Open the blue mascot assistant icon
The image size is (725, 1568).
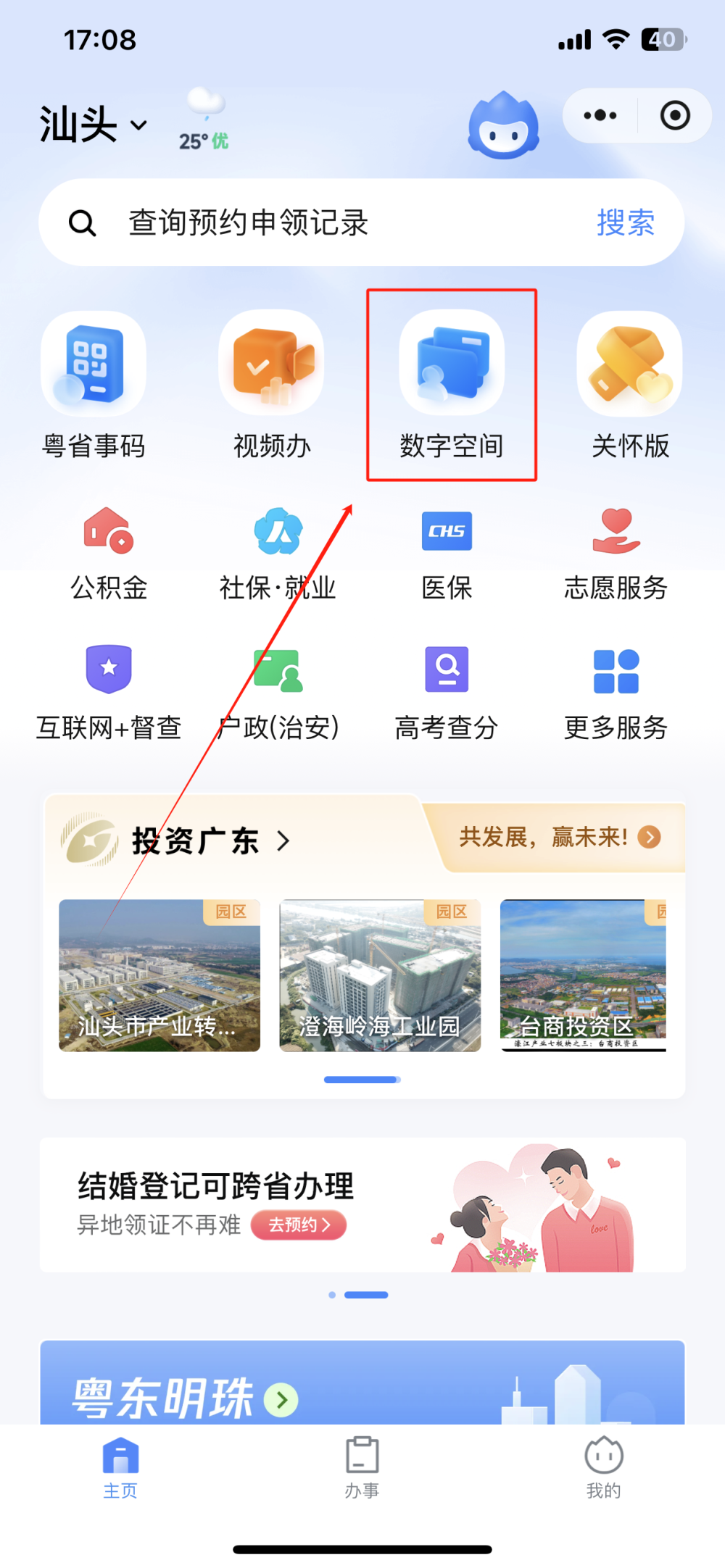point(503,125)
